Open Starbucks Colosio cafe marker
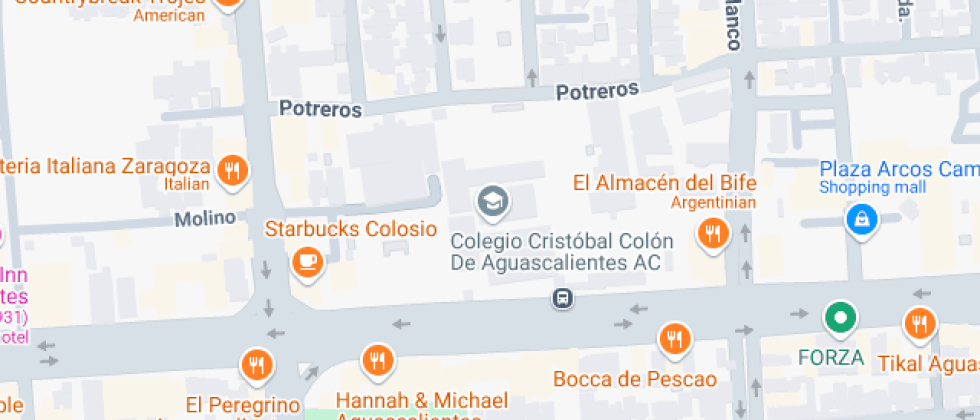The height and width of the screenshot is (420, 980). click(x=307, y=262)
